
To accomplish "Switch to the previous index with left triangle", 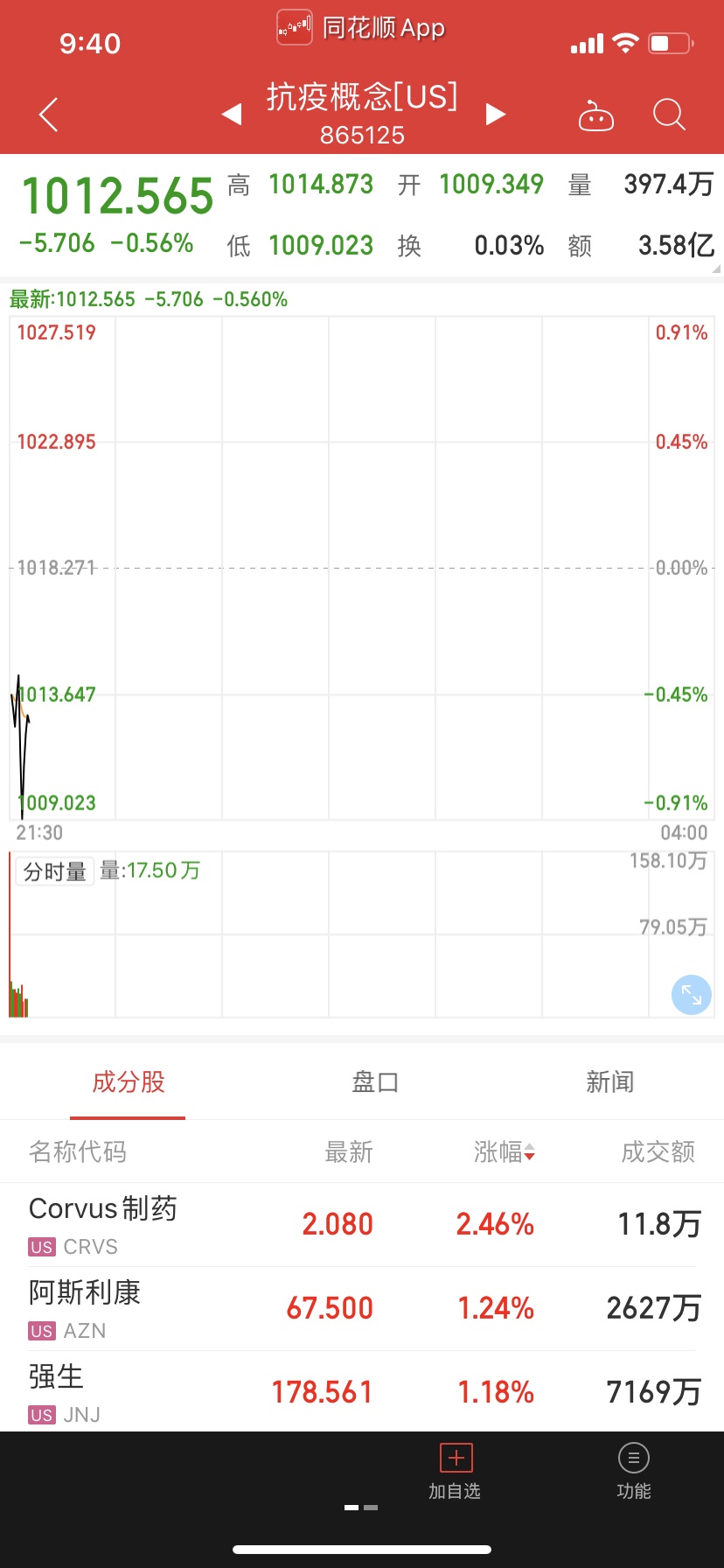I will (232, 114).
